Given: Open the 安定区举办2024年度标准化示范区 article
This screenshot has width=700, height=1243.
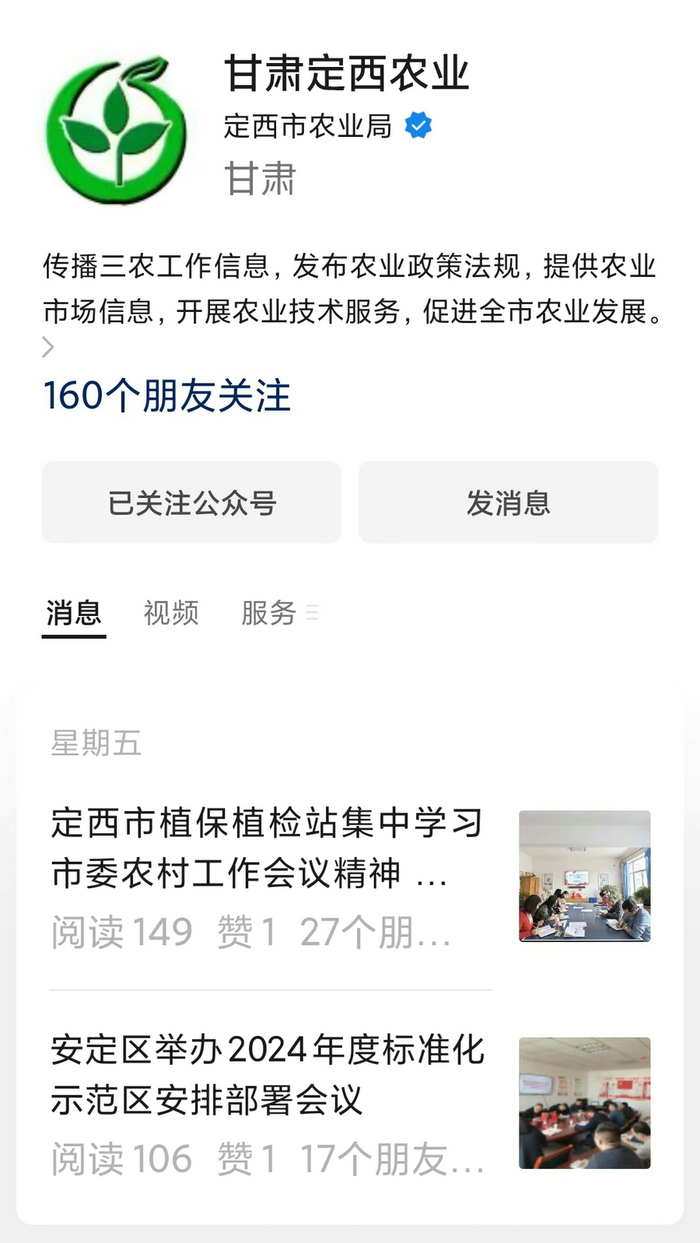Looking at the screenshot, I should (x=268, y=1076).
